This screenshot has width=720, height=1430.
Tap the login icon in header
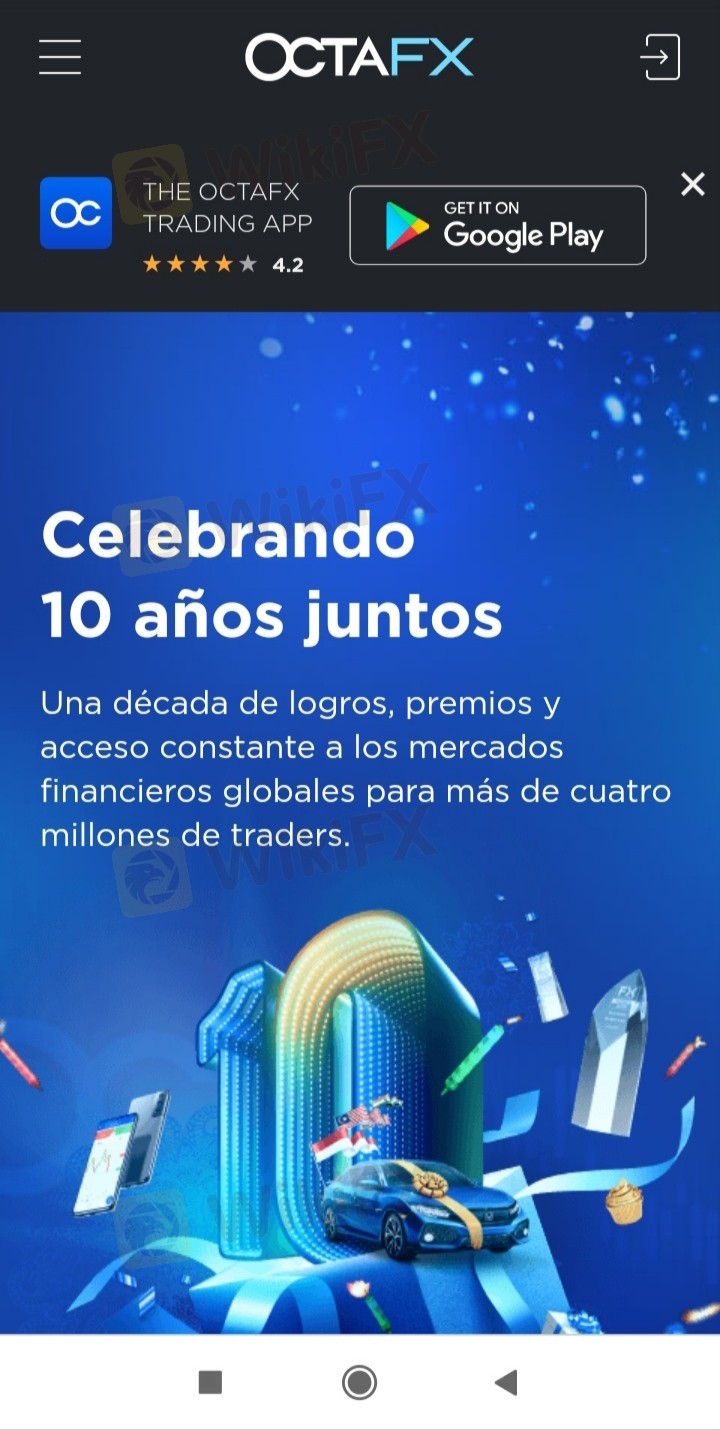click(660, 57)
